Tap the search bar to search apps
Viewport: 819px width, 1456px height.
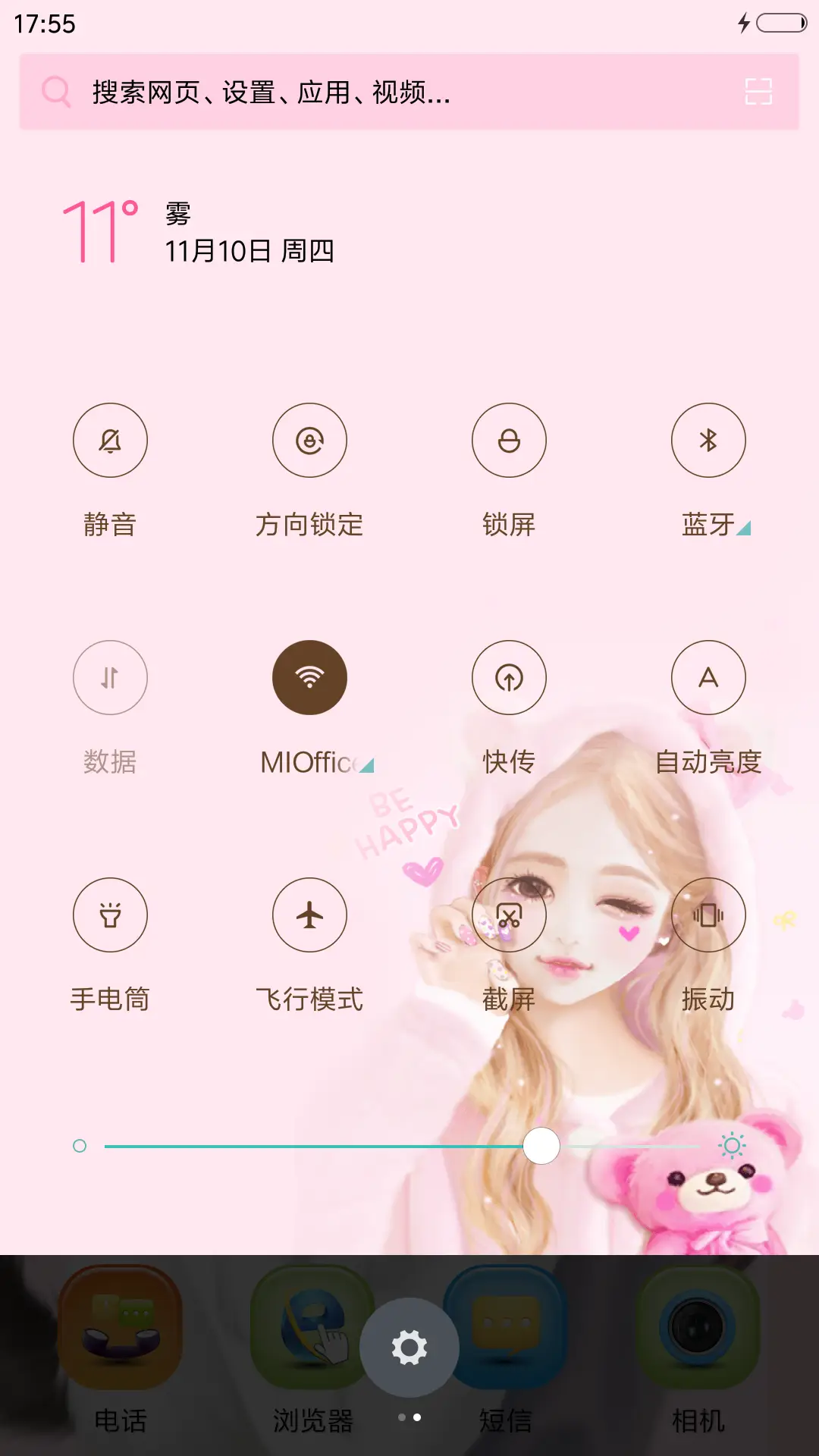[303, 93]
